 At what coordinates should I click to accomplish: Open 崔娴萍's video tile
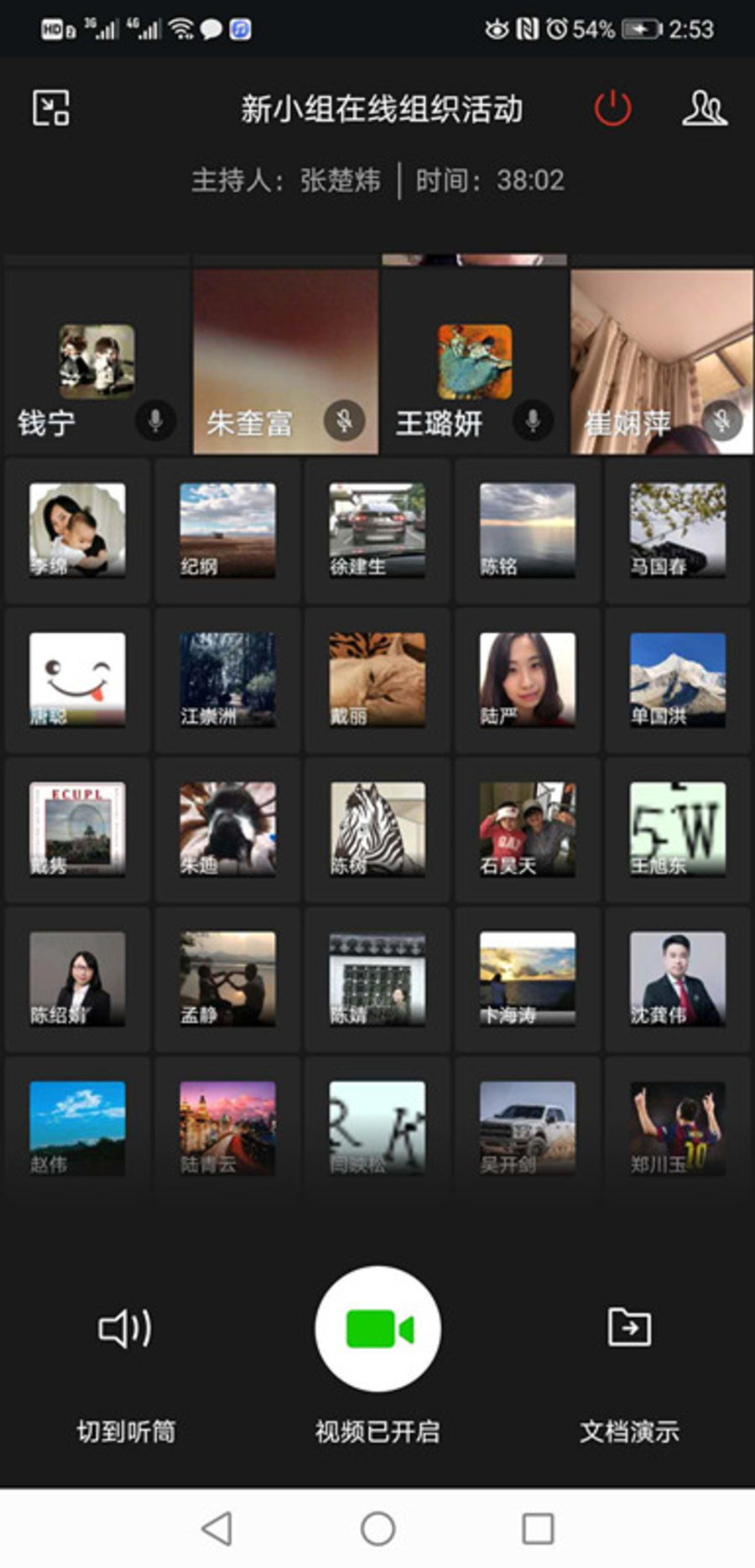(661, 361)
